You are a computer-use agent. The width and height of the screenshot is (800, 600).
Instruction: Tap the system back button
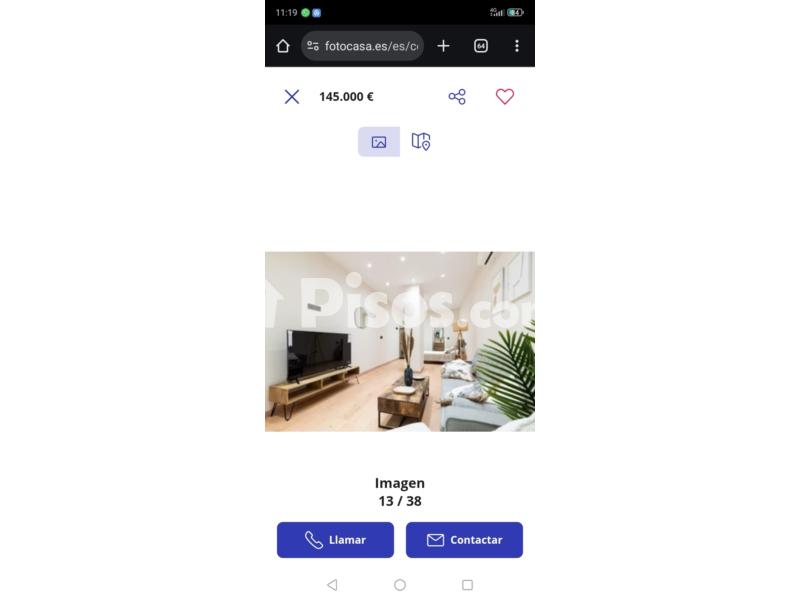(332, 585)
